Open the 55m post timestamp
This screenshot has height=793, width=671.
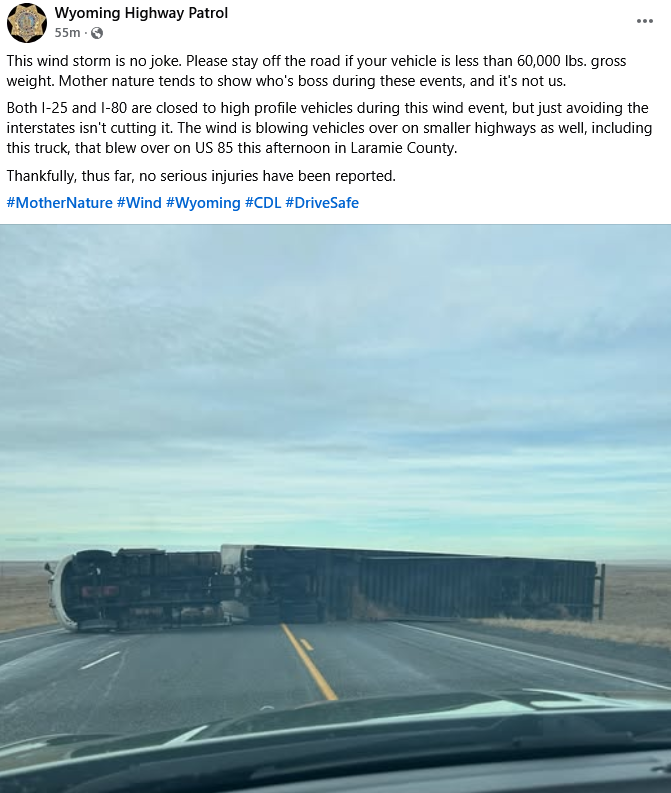[67, 32]
